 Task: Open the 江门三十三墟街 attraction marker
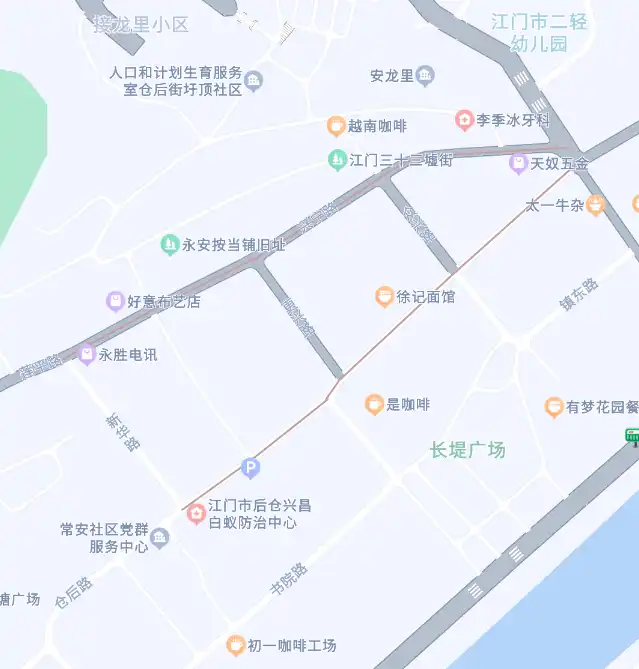coord(337,160)
